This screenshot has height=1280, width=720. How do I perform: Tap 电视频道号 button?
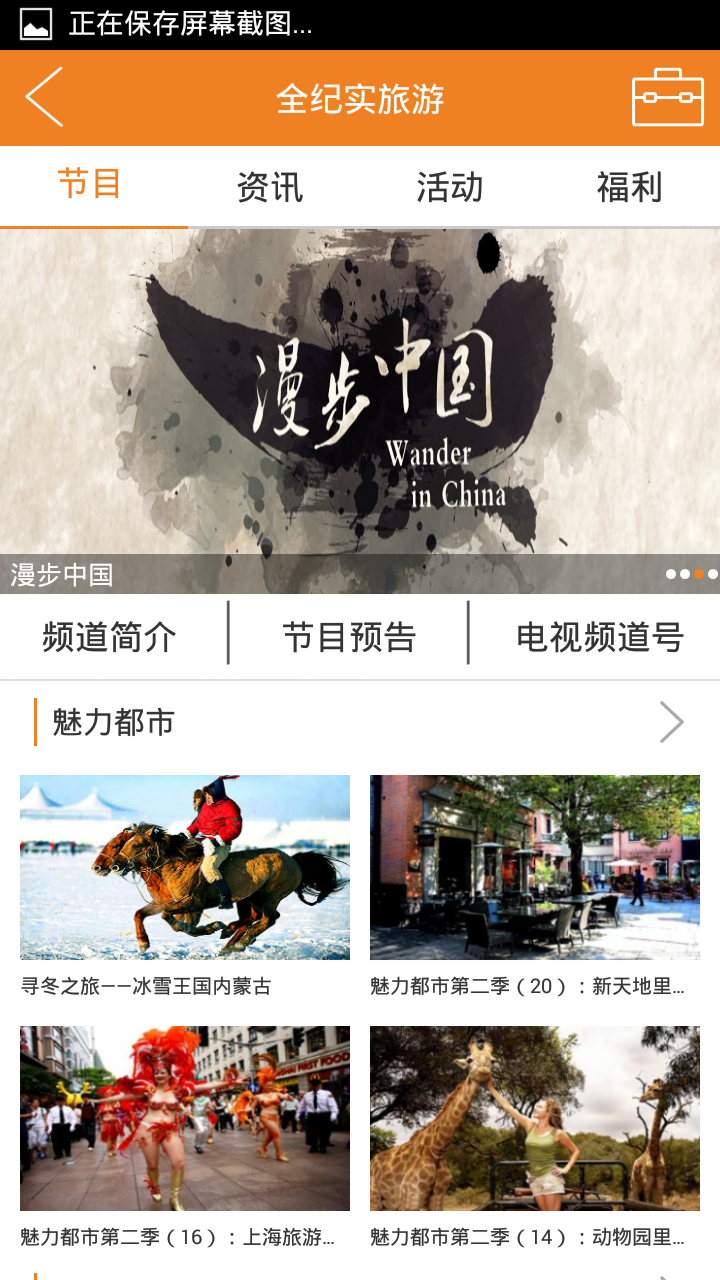(x=599, y=636)
